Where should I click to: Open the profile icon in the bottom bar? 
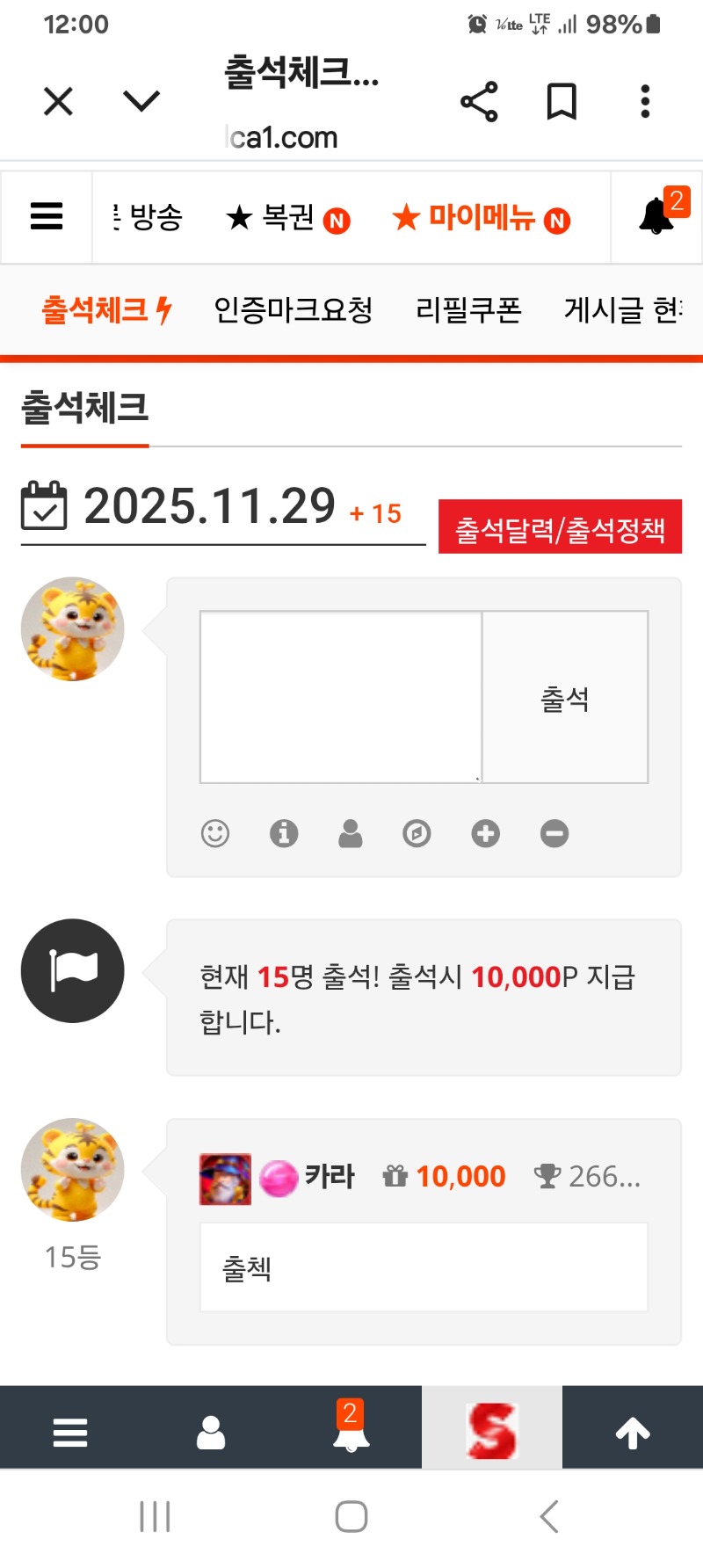coord(211,1433)
